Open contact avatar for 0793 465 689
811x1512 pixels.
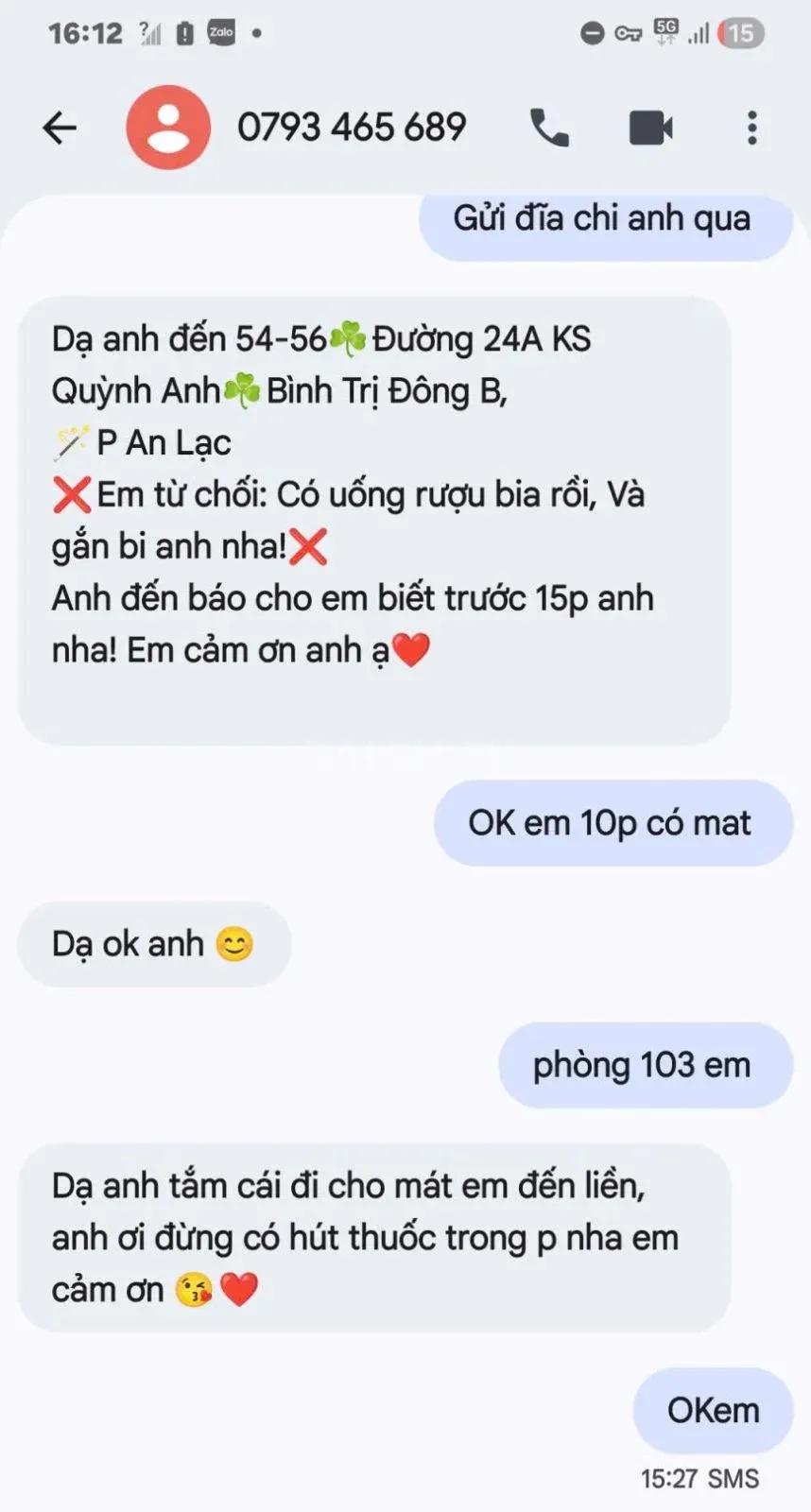point(168,127)
